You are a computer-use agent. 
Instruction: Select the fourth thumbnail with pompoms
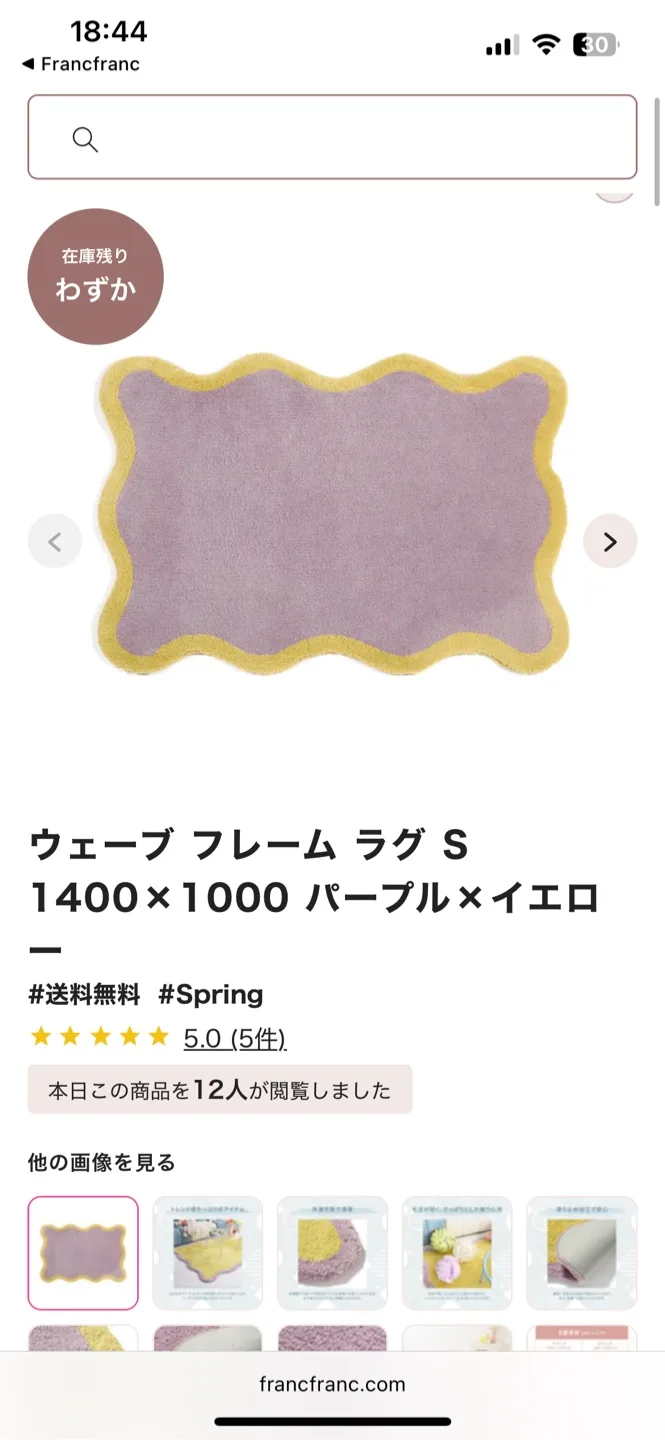(x=457, y=1252)
